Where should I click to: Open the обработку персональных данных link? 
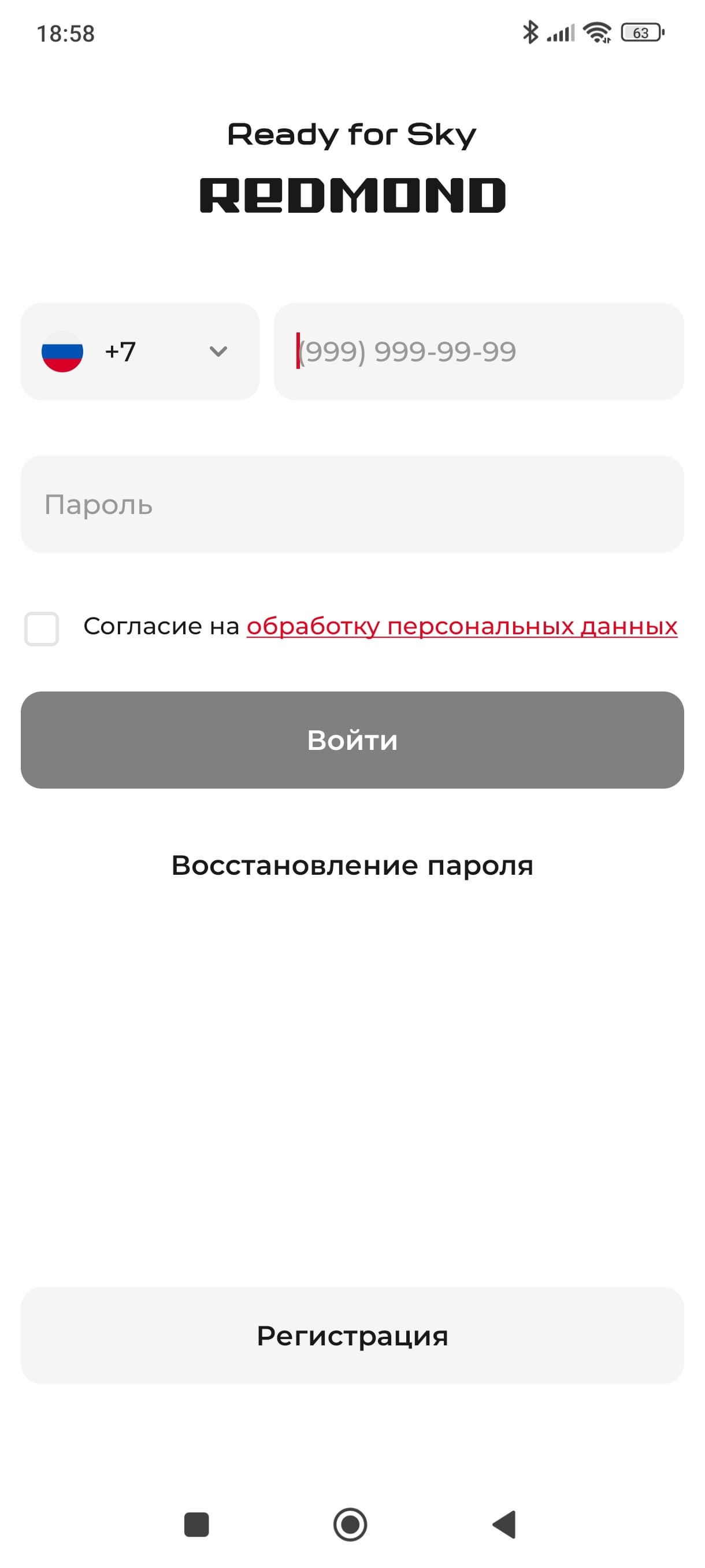click(x=461, y=626)
